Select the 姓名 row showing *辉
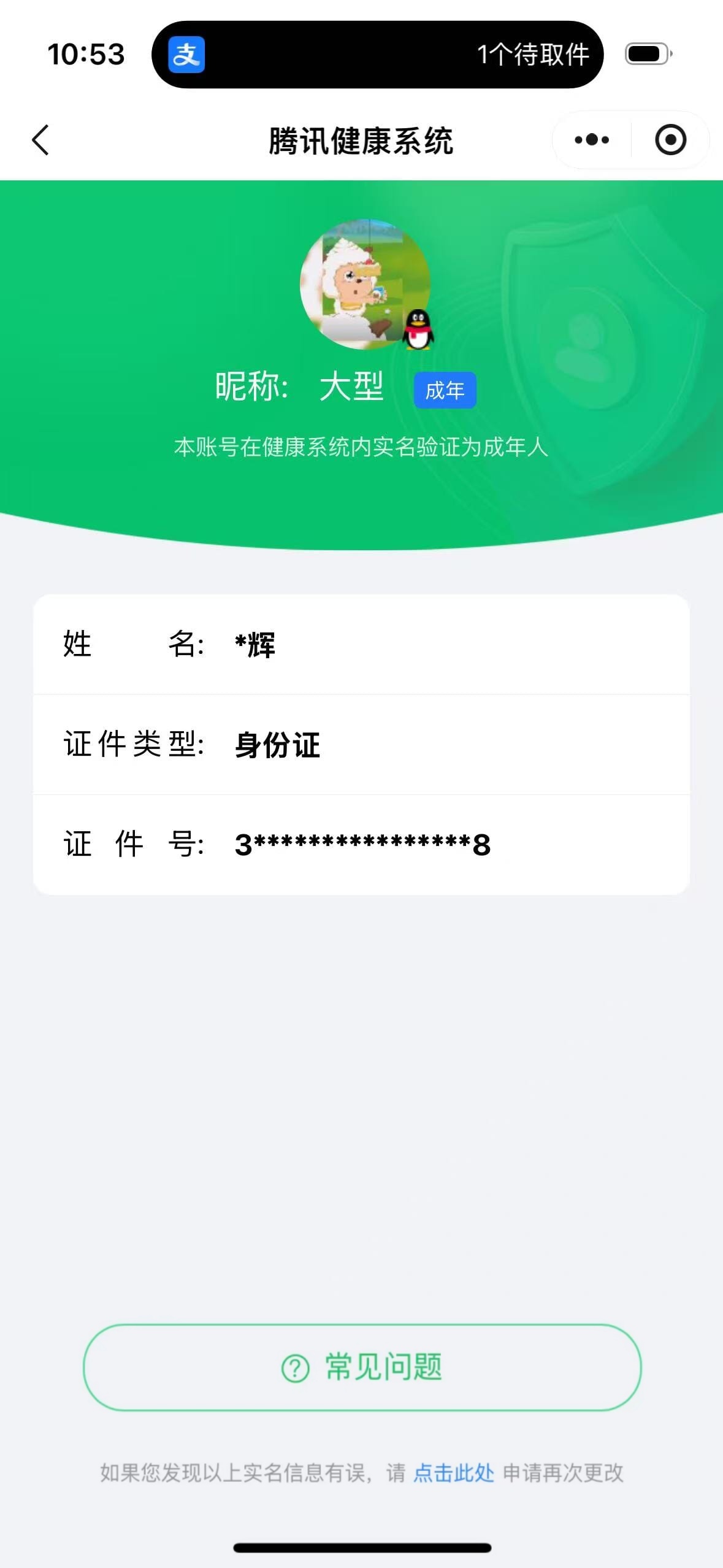This screenshot has width=723, height=1568. pyautogui.click(x=362, y=644)
